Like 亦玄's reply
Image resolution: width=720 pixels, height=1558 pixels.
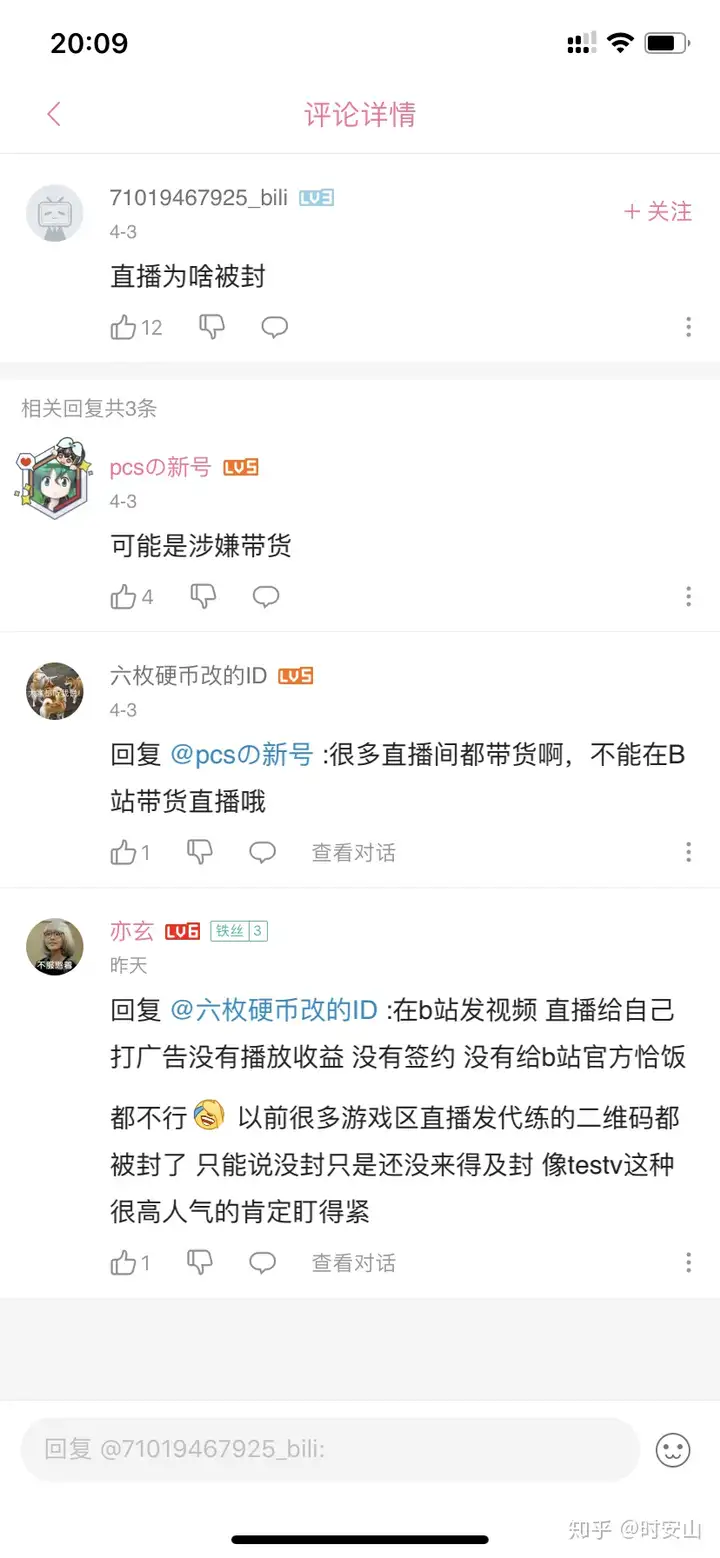[x=124, y=1263]
